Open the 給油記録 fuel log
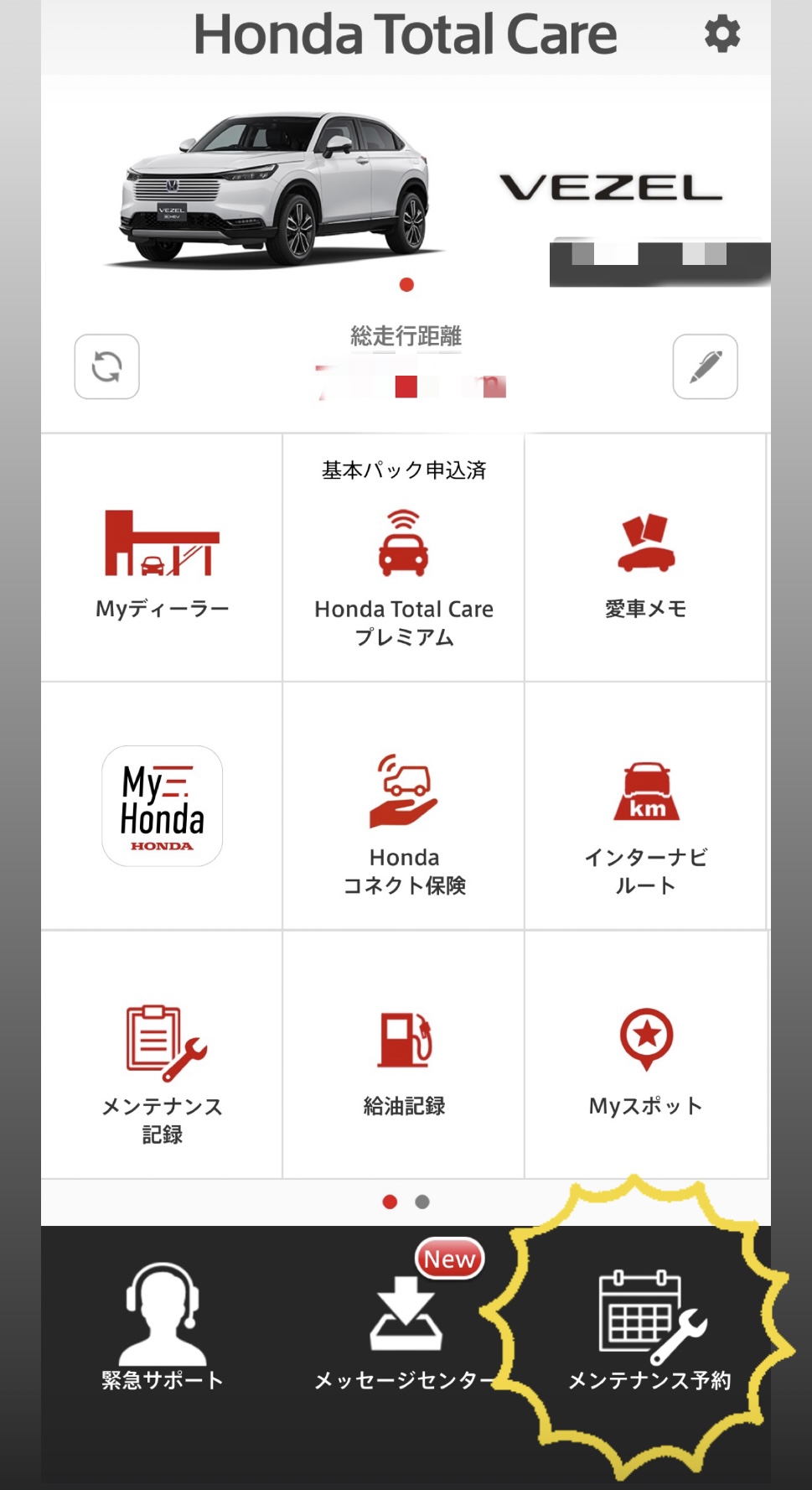Viewport: 812px width, 1490px height. pos(404,1055)
